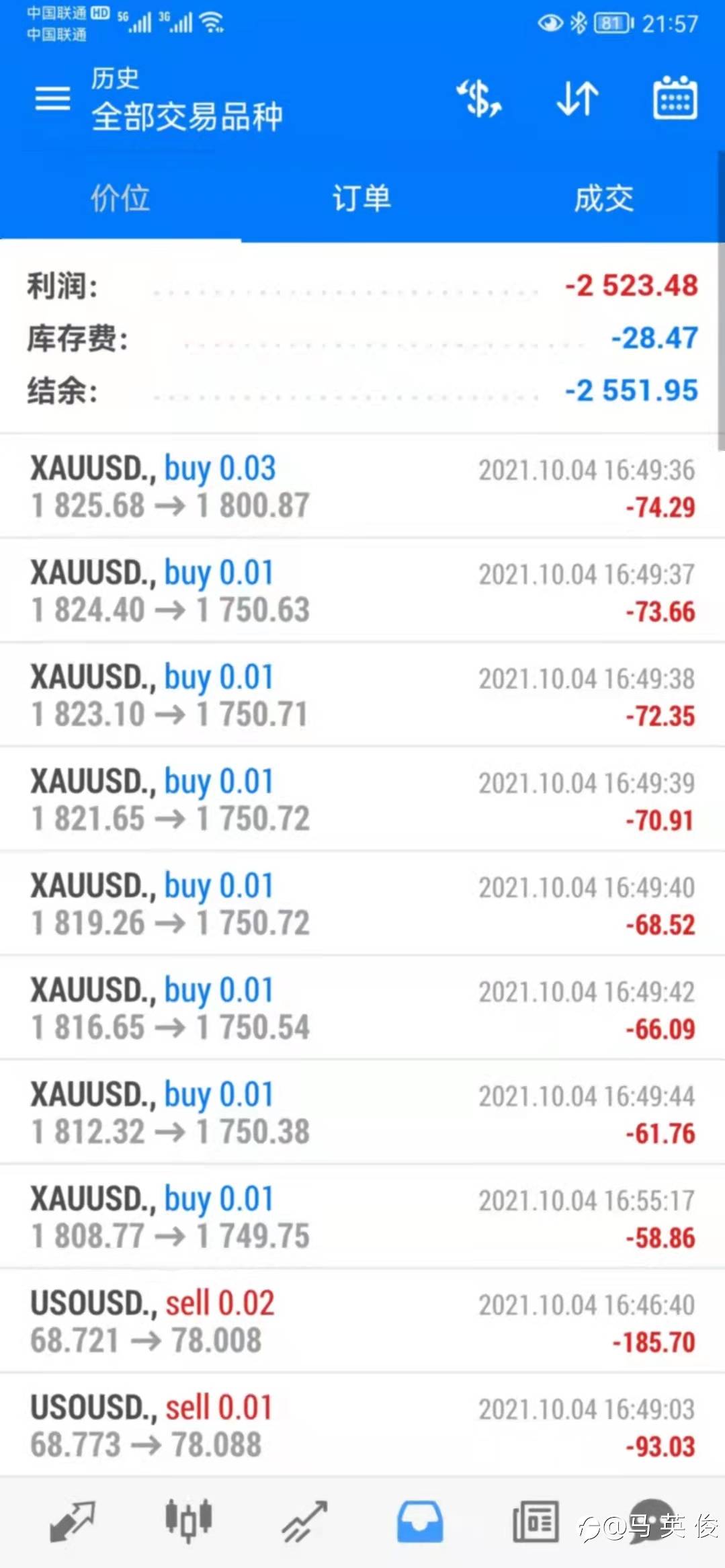The height and width of the screenshot is (1568, 725).
Task: Open the candlestick chart tab
Action: click(189, 1520)
